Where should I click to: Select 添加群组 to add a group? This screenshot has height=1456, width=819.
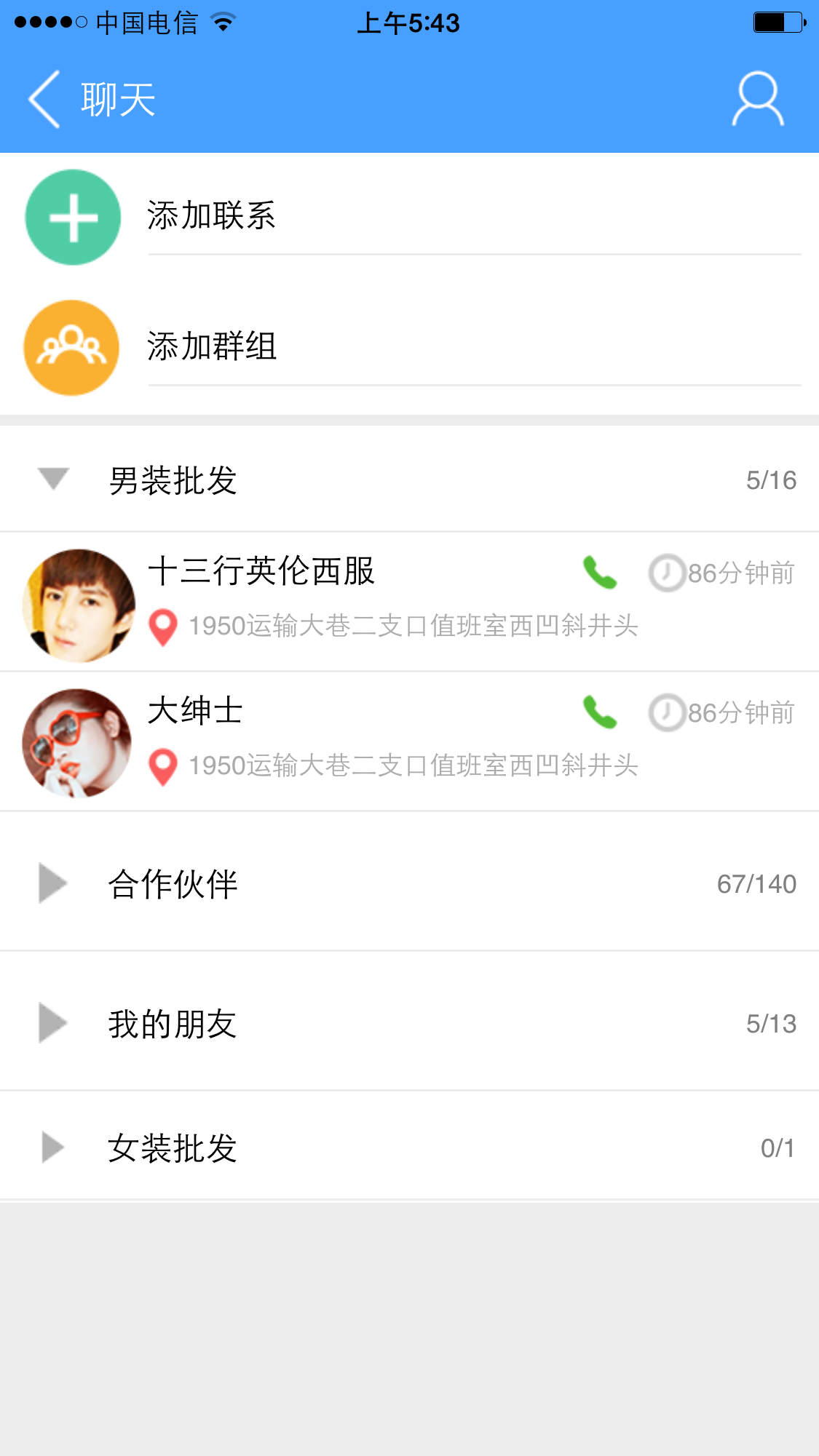[211, 346]
